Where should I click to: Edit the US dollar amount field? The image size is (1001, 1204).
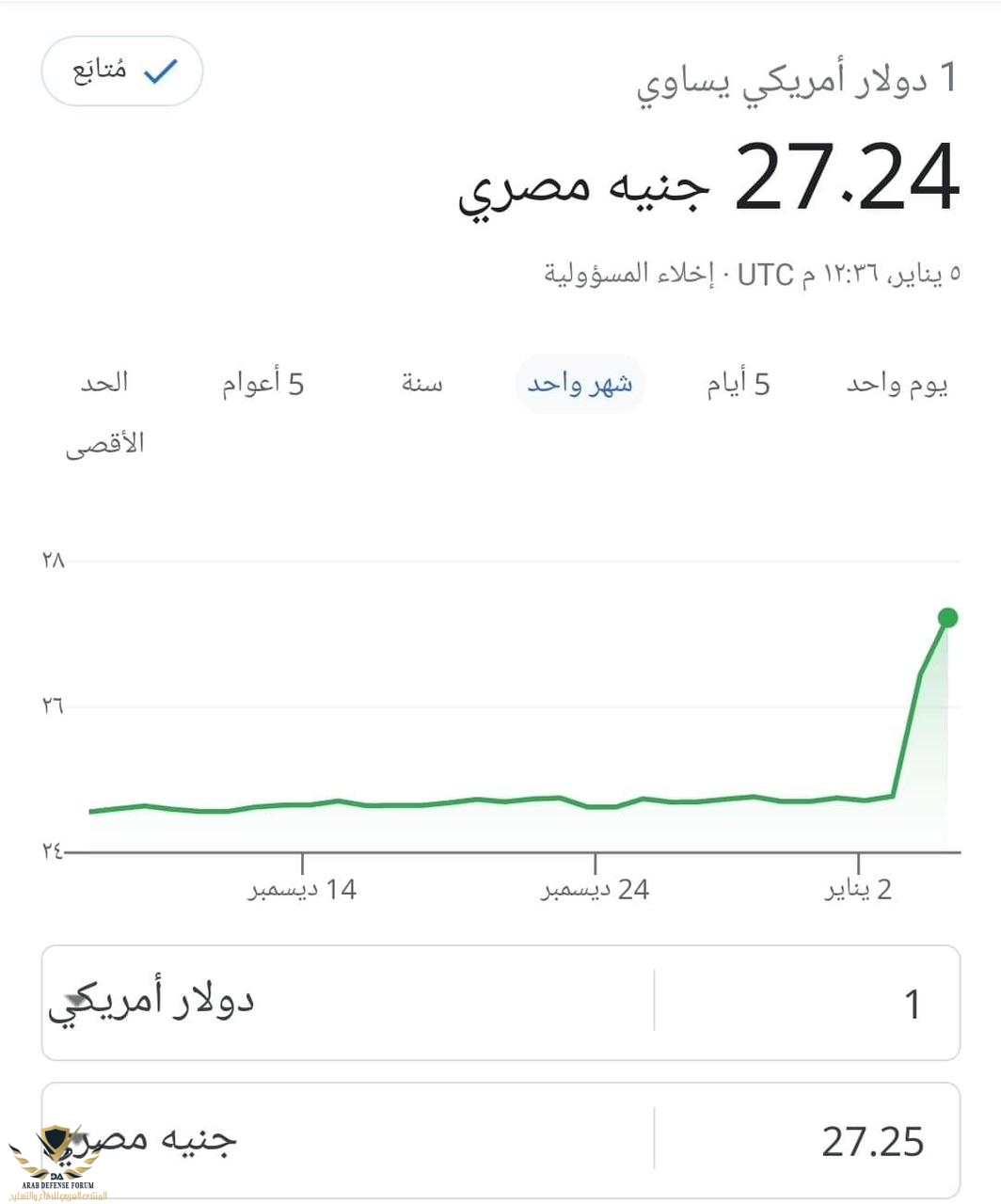pyautogui.click(x=807, y=1004)
